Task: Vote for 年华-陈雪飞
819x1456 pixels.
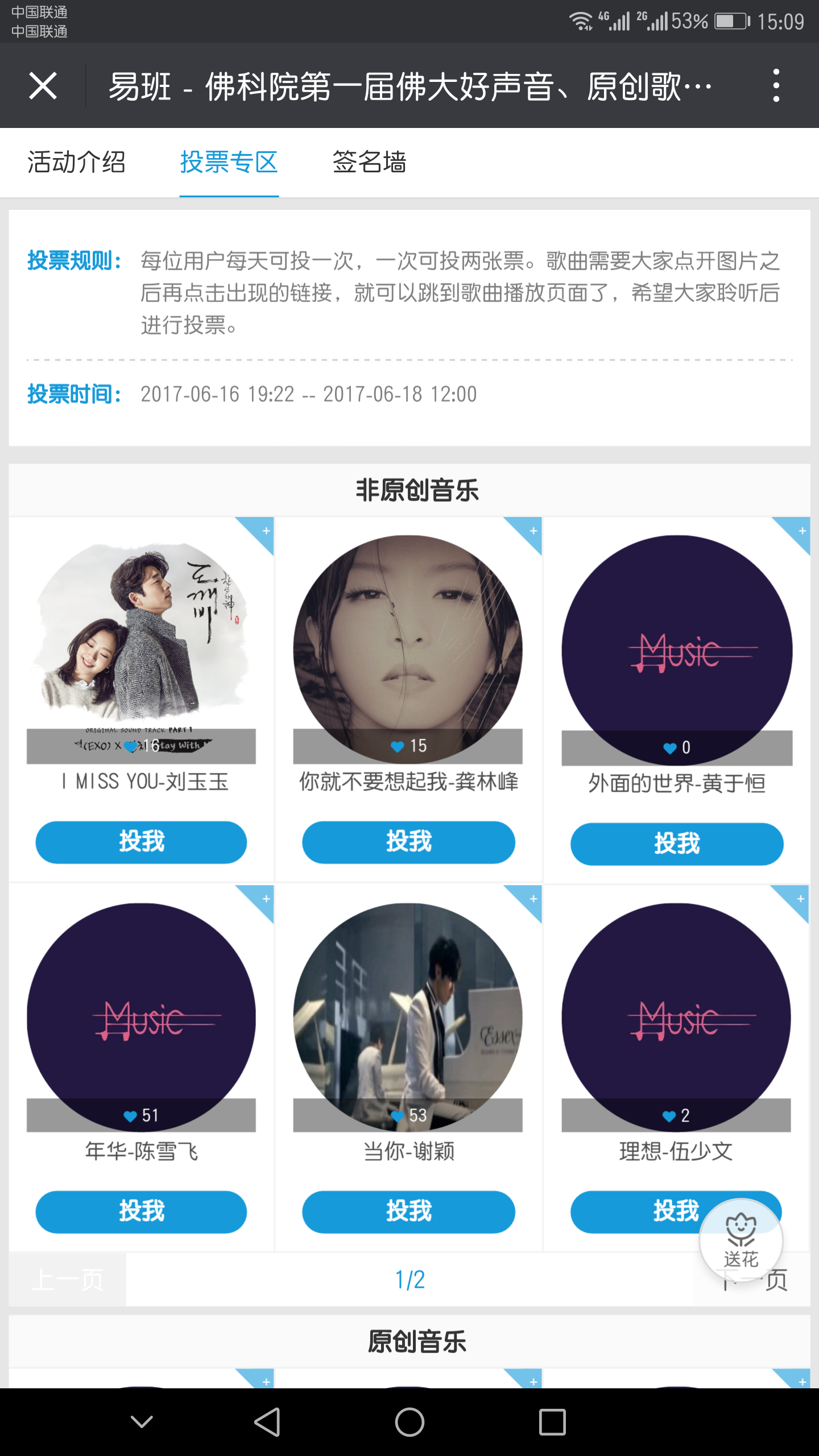Action: 141,1211
